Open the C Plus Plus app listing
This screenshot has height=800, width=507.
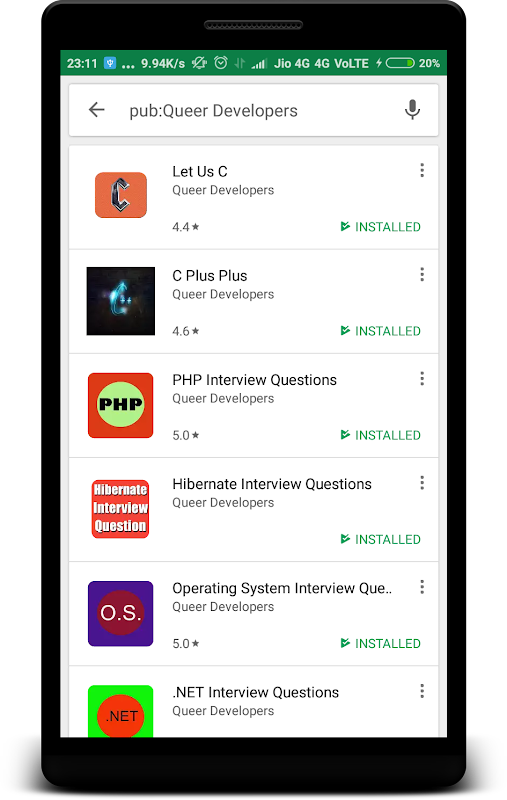coord(254,302)
